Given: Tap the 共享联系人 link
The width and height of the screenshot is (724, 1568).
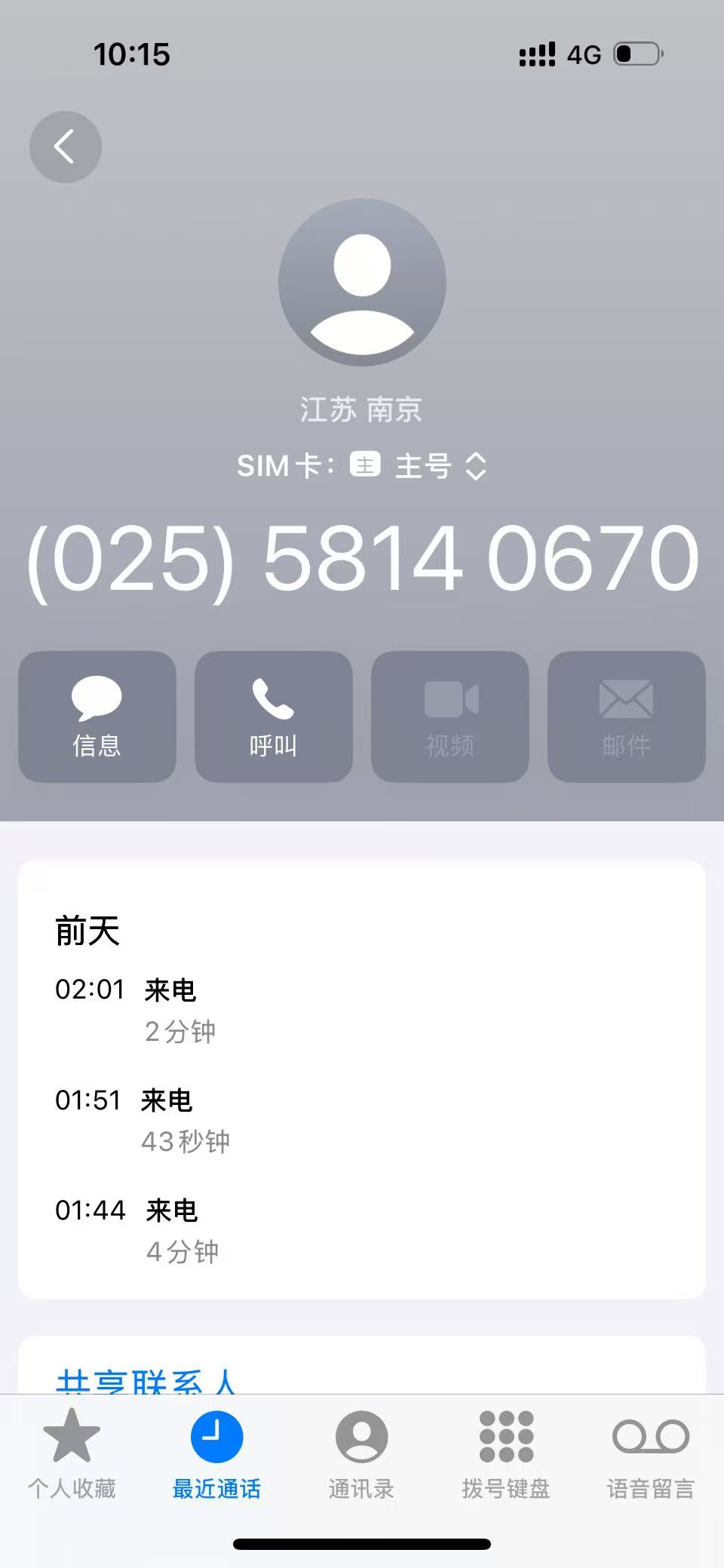Looking at the screenshot, I should click(x=146, y=1382).
